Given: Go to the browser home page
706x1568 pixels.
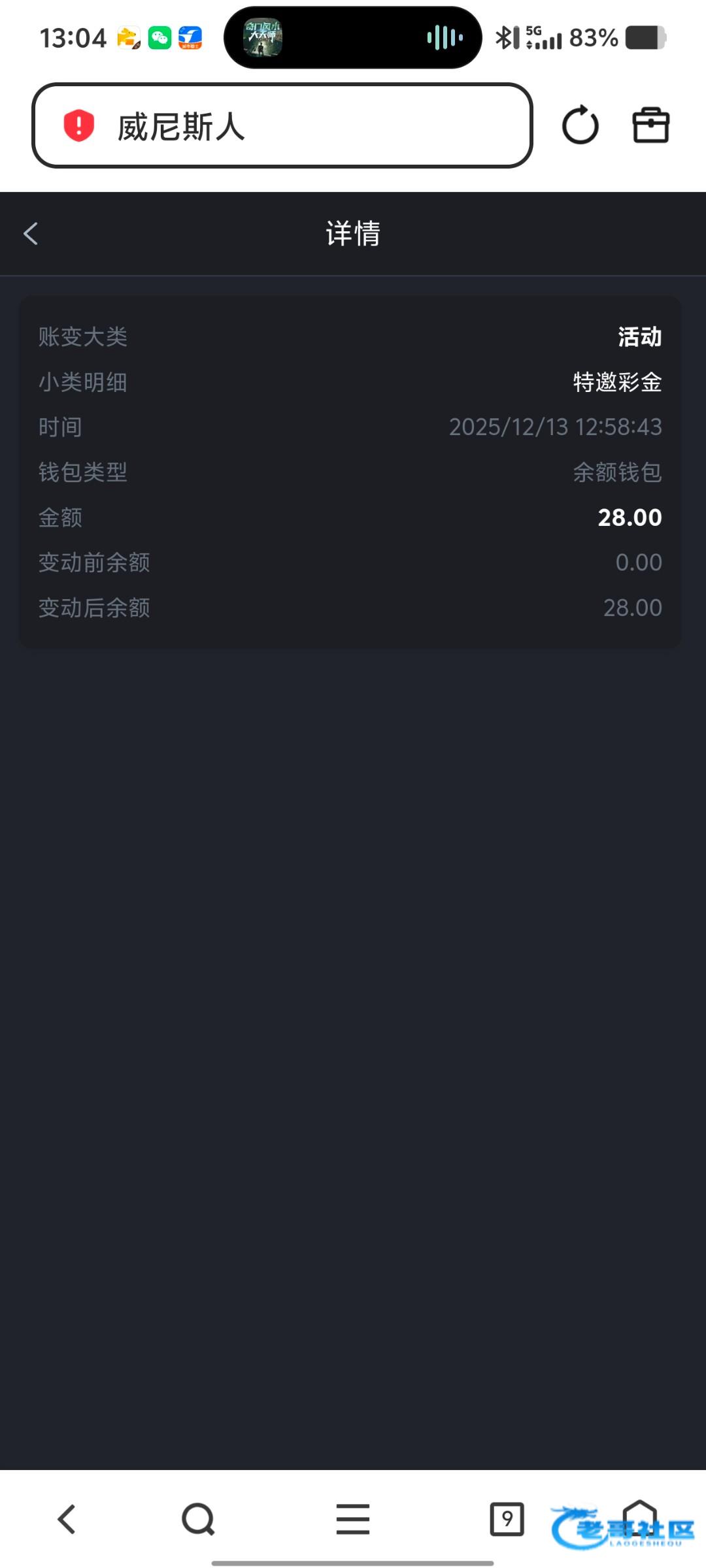Looking at the screenshot, I should (639, 1517).
